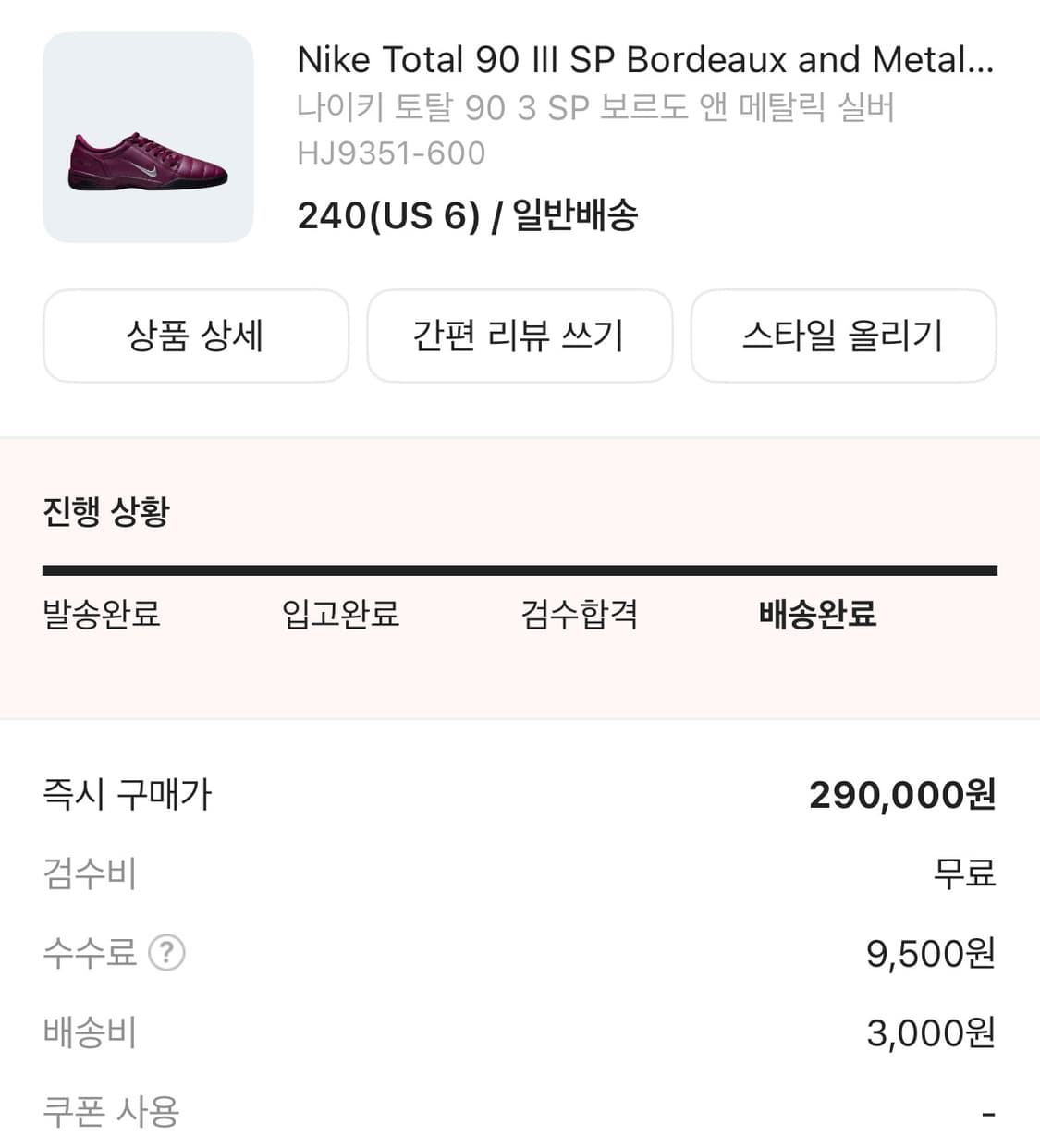1040x1148 pixels.
Task: Click the product code HJ9351-600
Action: point(392,153)
